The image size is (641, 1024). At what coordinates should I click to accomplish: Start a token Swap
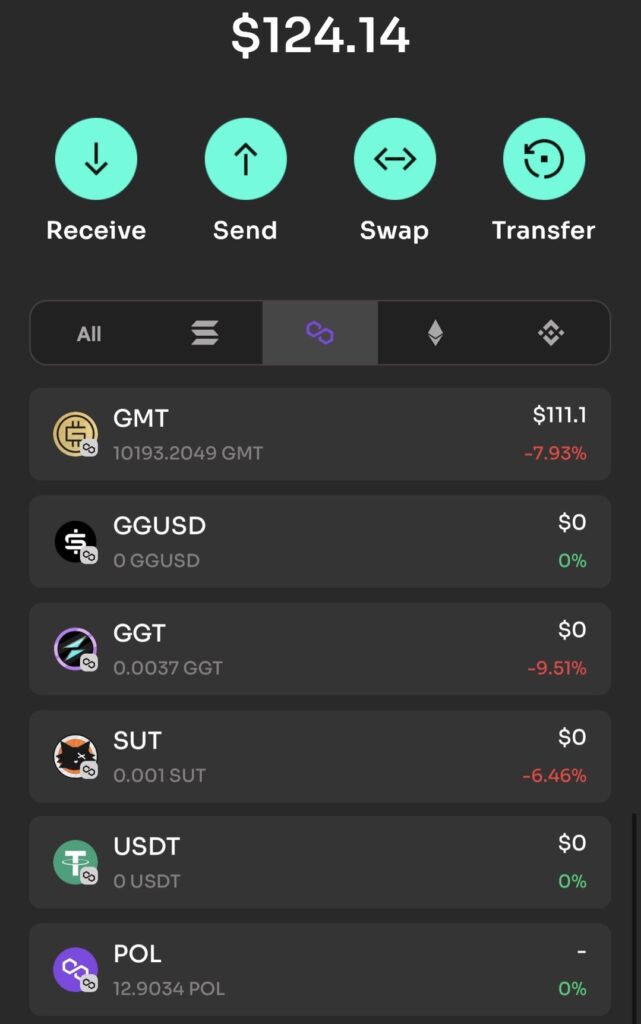394,160
